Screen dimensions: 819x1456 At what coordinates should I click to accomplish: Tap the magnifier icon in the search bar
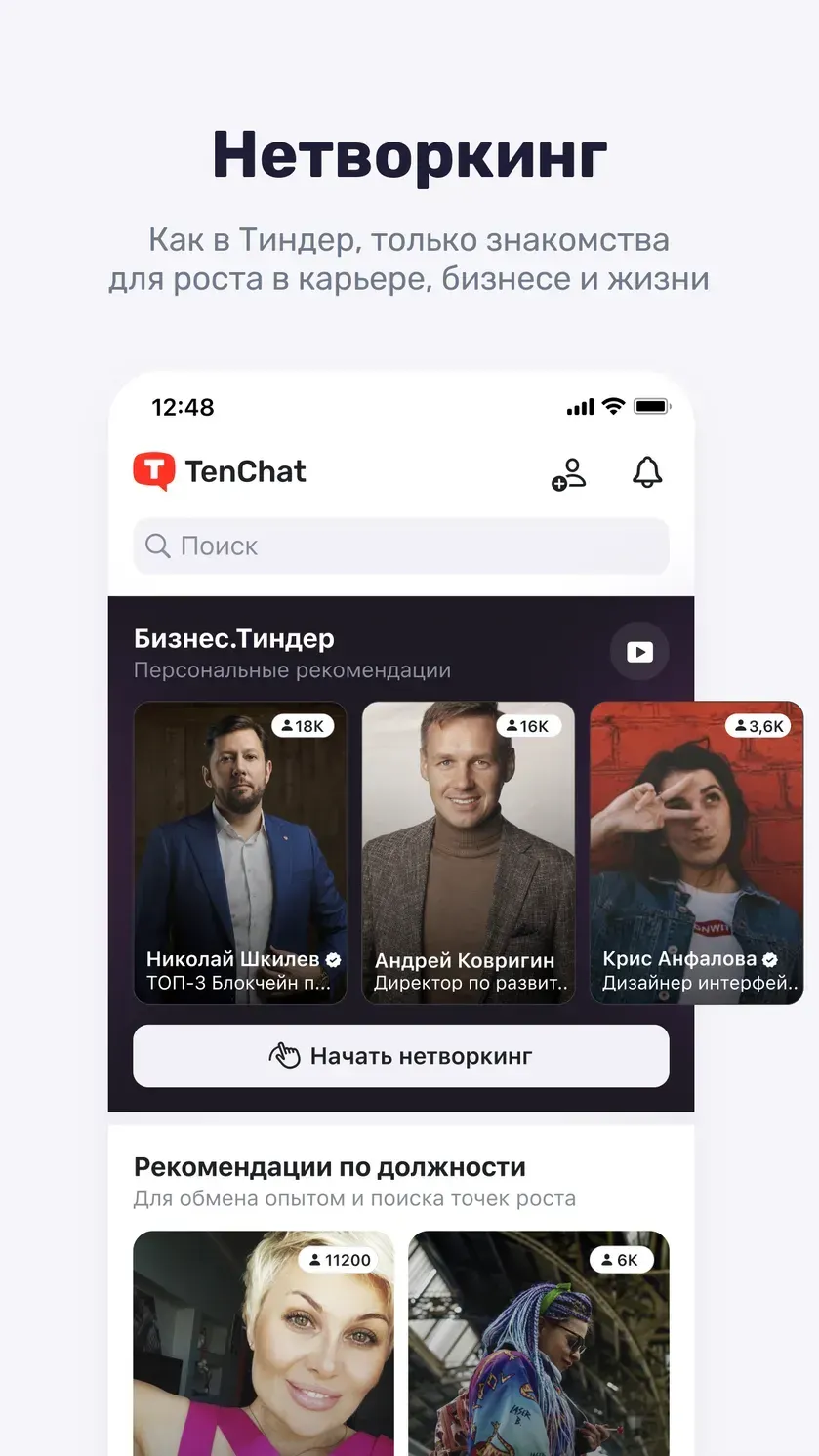[157, 546]
